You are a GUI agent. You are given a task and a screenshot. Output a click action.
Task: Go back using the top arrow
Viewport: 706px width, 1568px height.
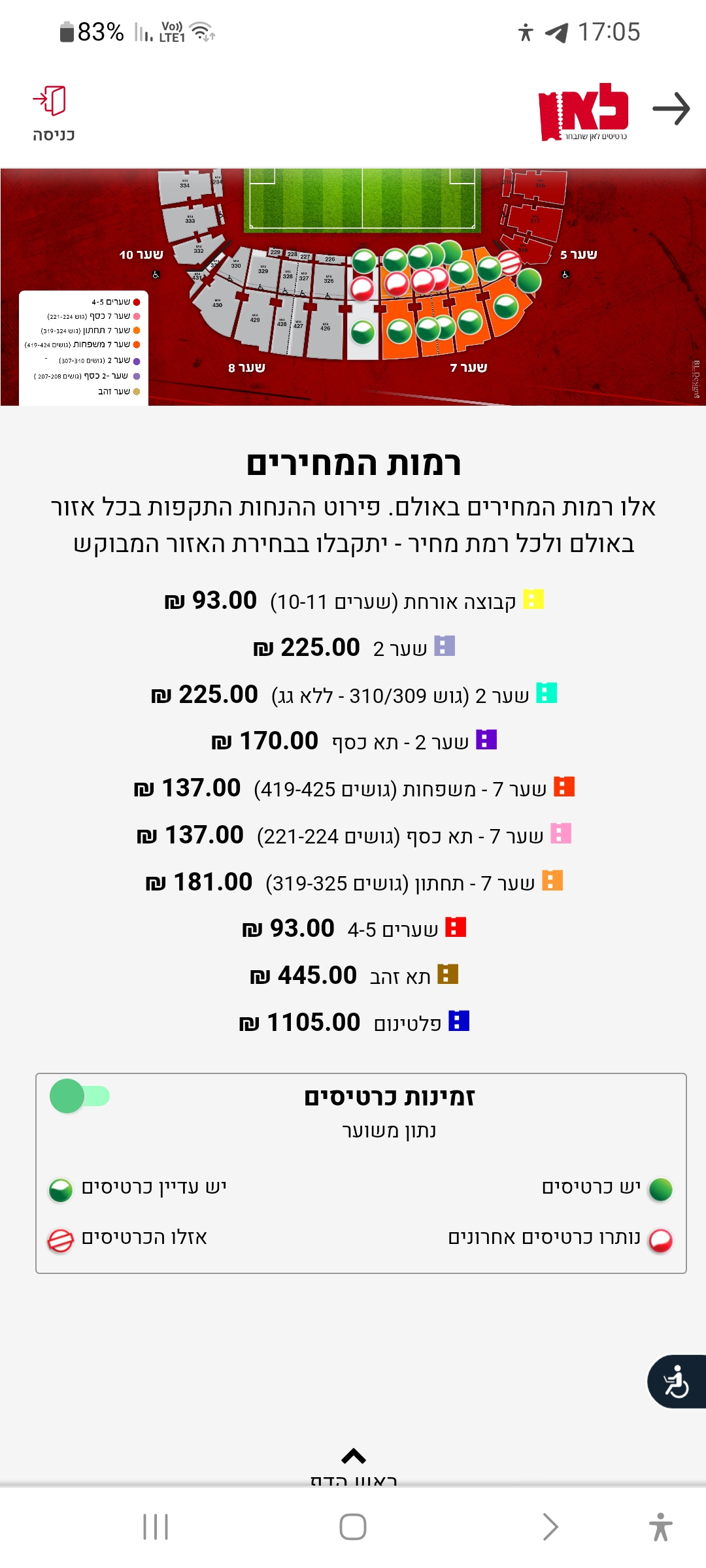click(x=671, y=108)
